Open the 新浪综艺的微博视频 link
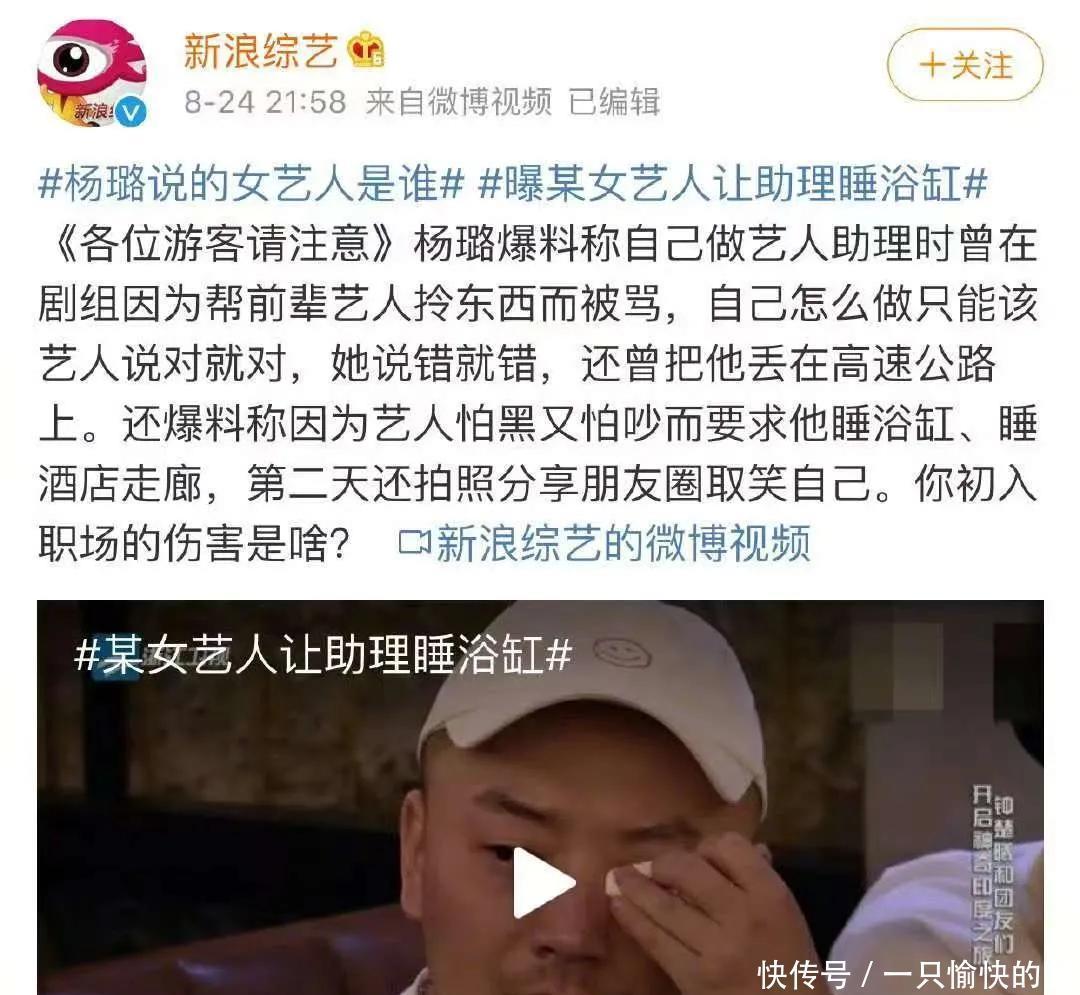Viewport: 1080px width, 995px height. click(605, 544)
